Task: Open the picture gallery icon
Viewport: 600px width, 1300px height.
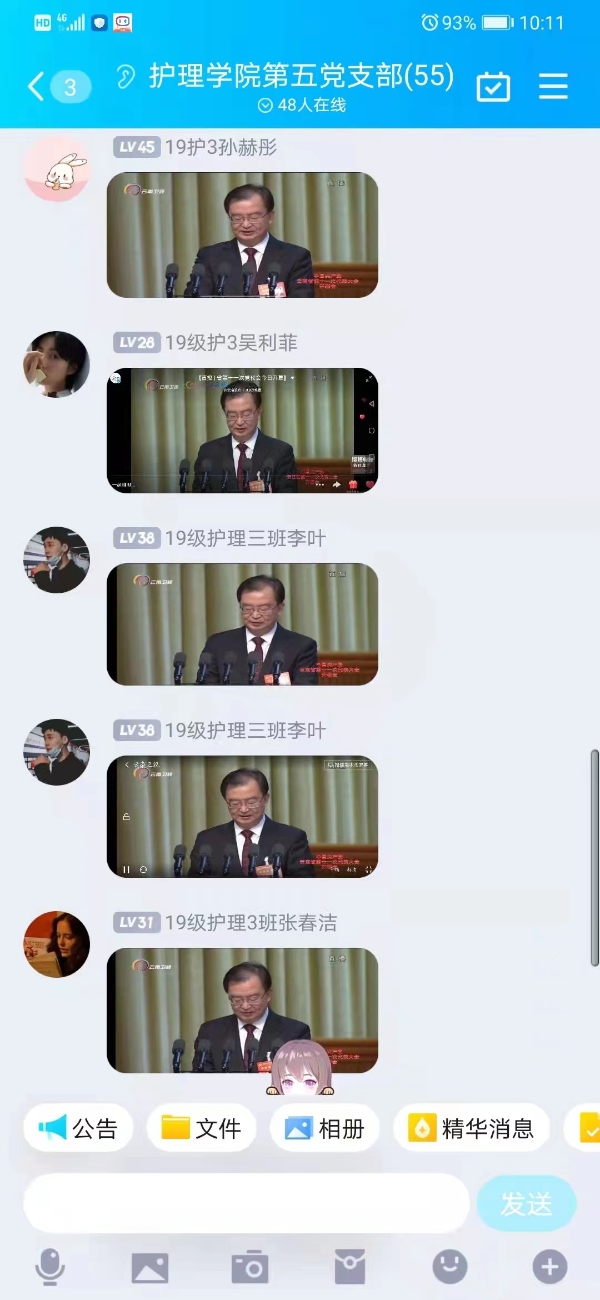Action: [x=150, y=1267]
